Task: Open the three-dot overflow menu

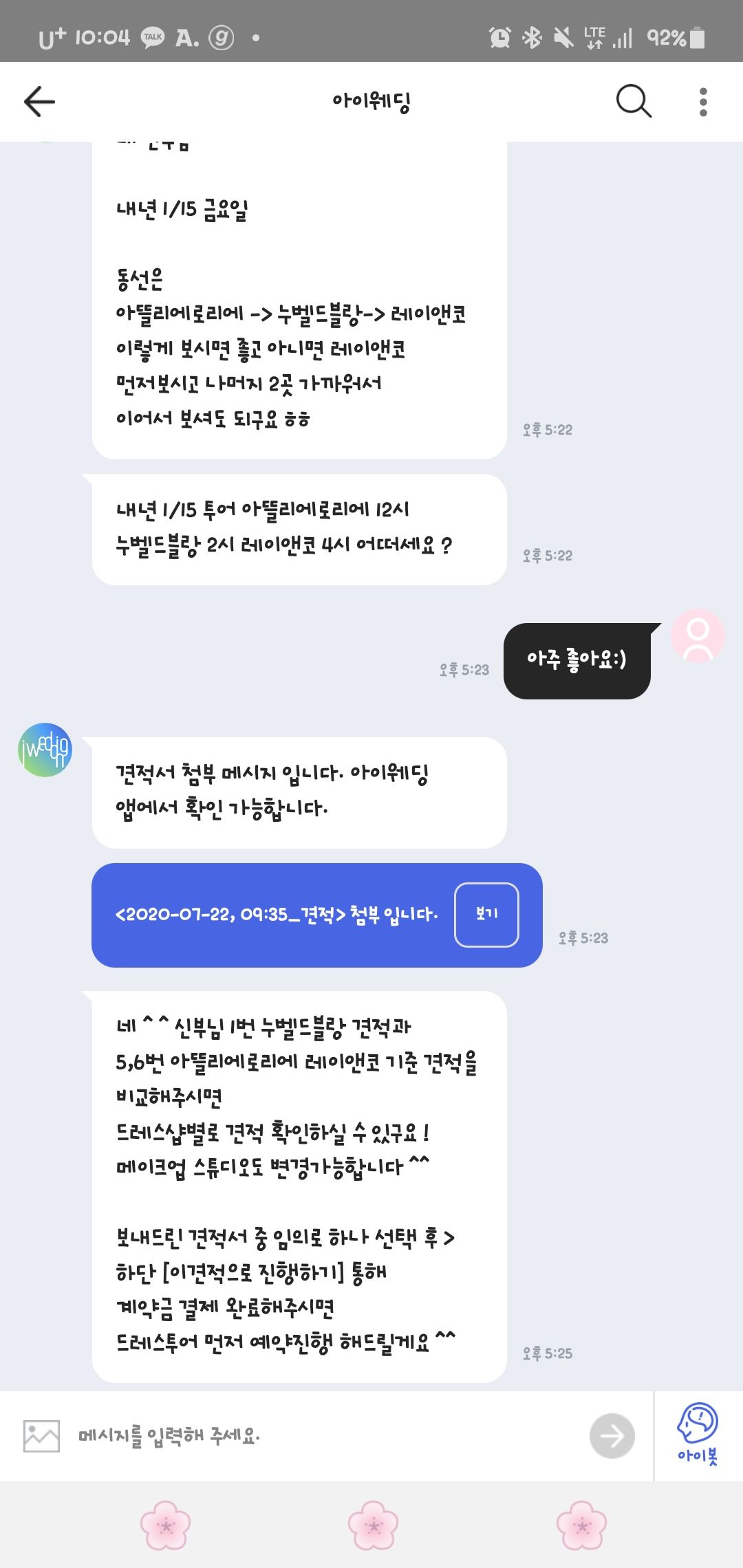Action: point(702,102)
